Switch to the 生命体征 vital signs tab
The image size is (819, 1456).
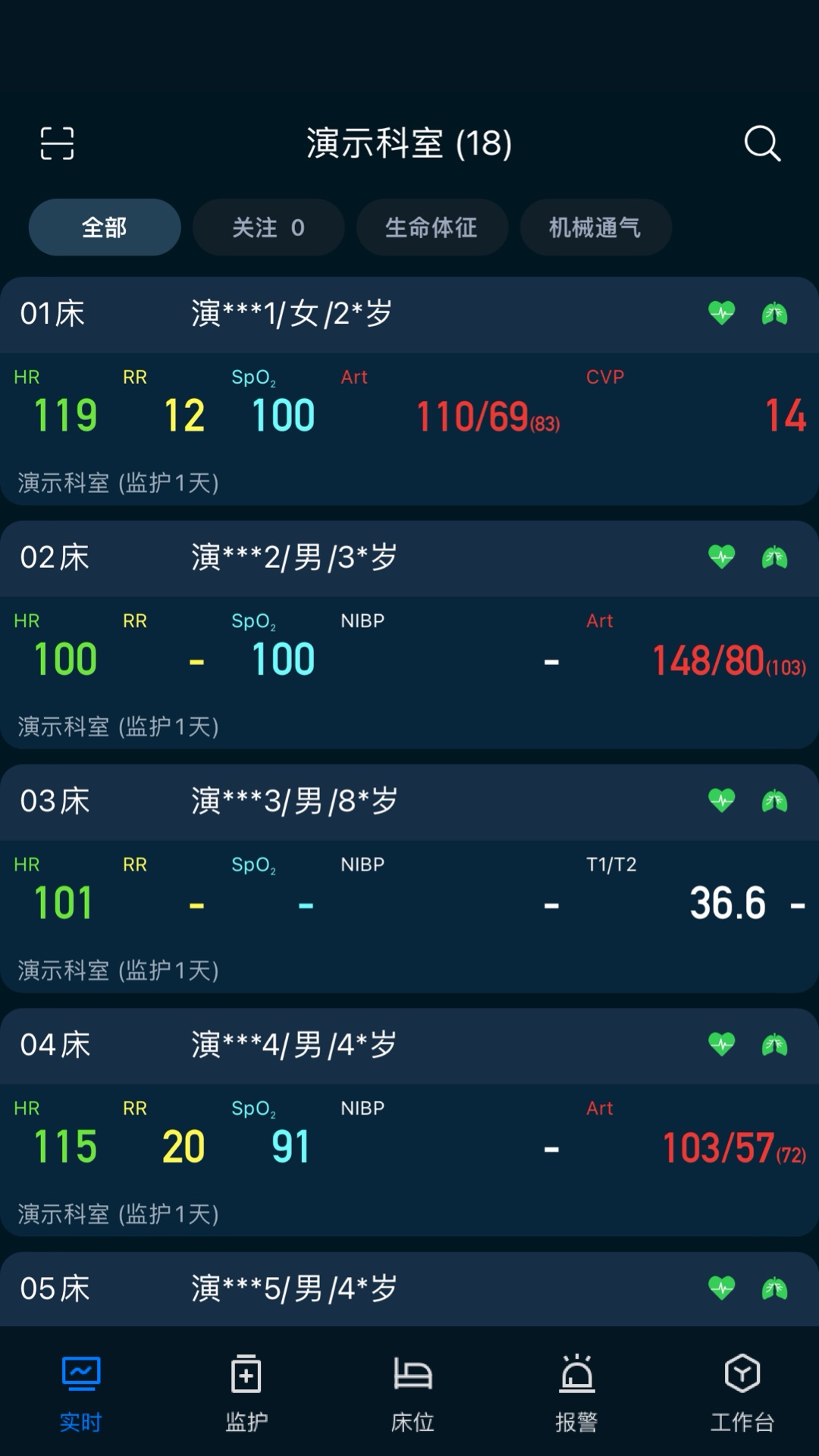431,227
